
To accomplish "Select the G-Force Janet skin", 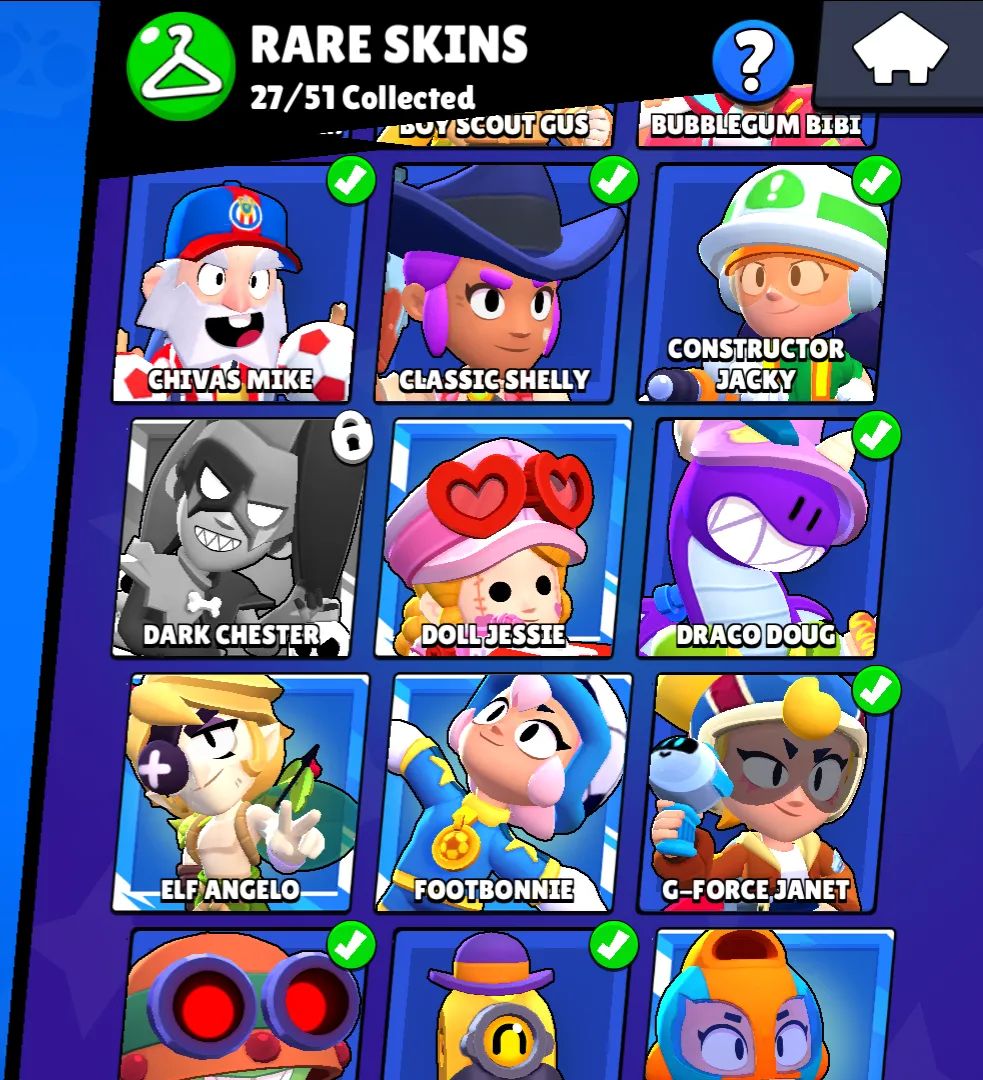I will click(765, 795).
